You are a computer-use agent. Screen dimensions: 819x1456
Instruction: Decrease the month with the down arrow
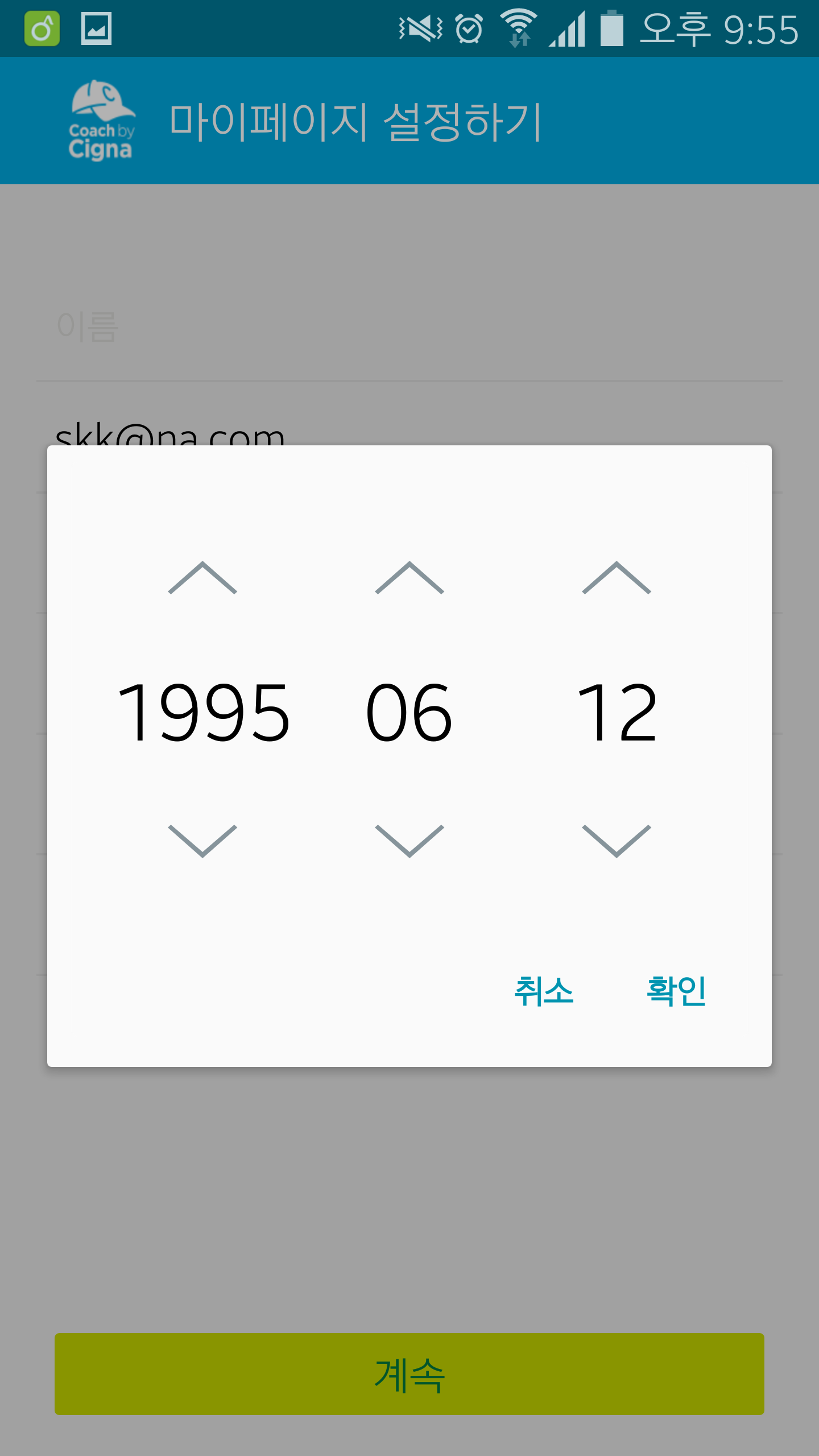tap(409, 841)
